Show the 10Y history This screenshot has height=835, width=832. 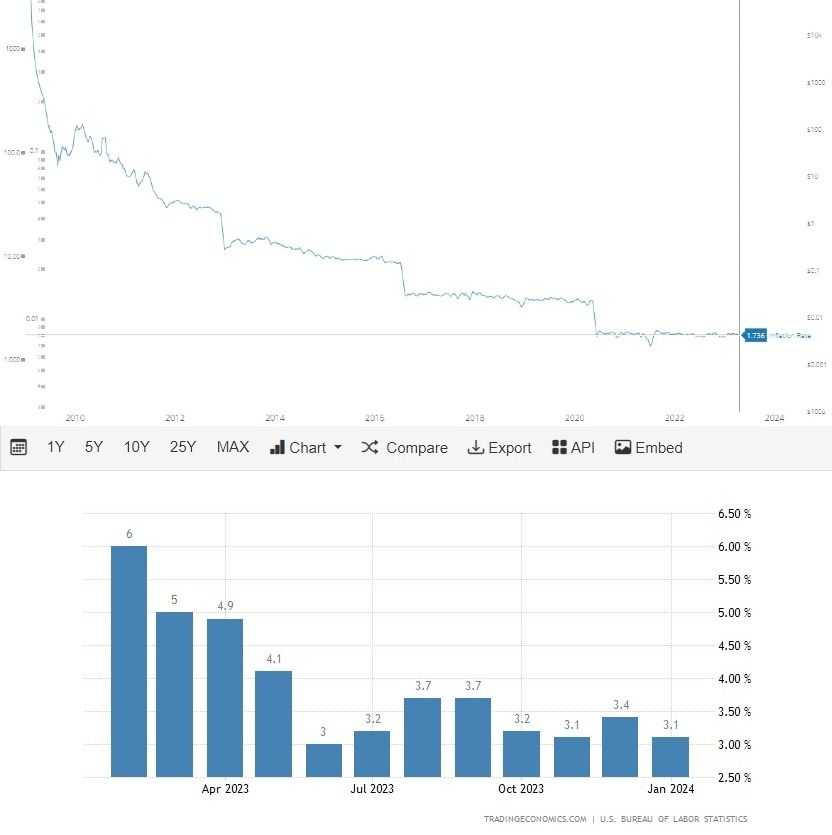click(x=136, y=448)
